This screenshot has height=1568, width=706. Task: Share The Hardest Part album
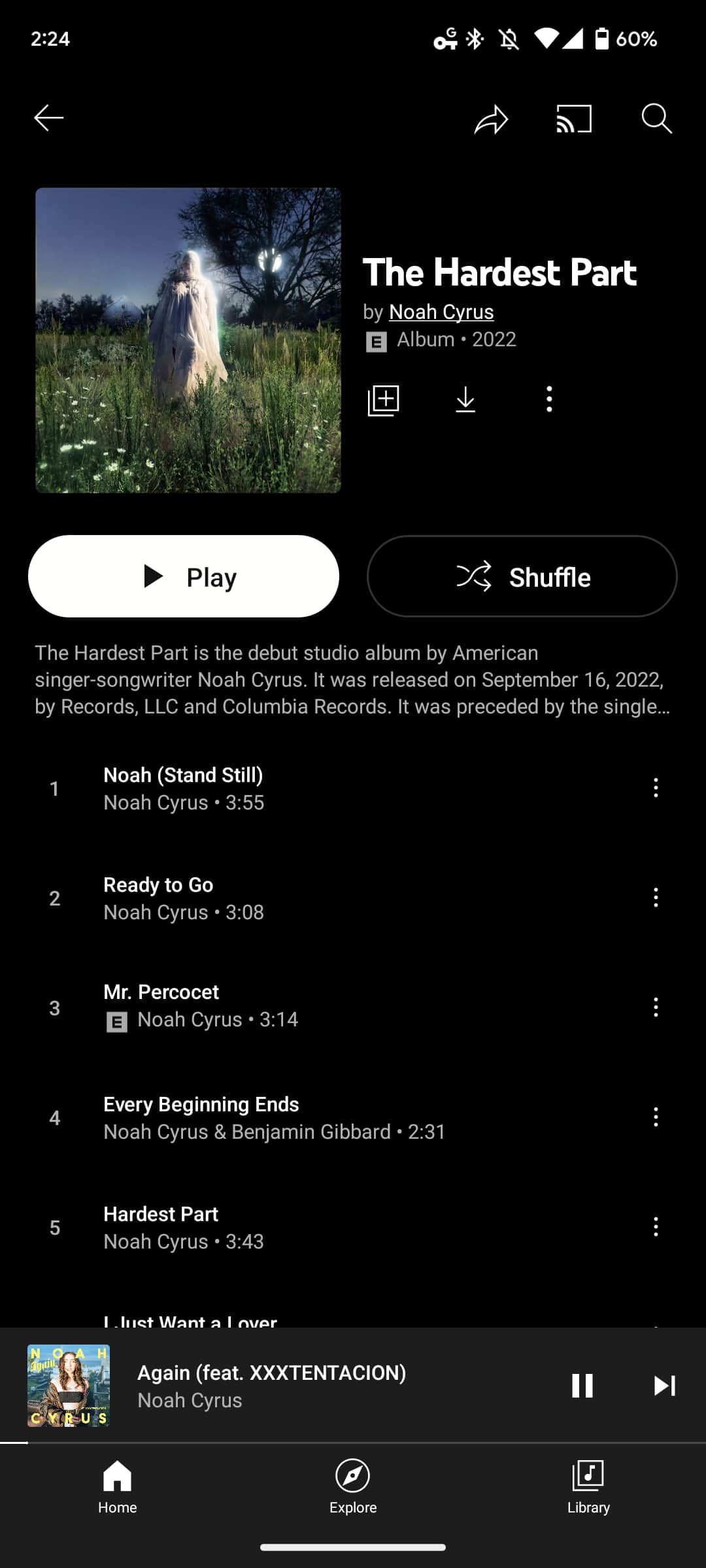click(491, 119)
